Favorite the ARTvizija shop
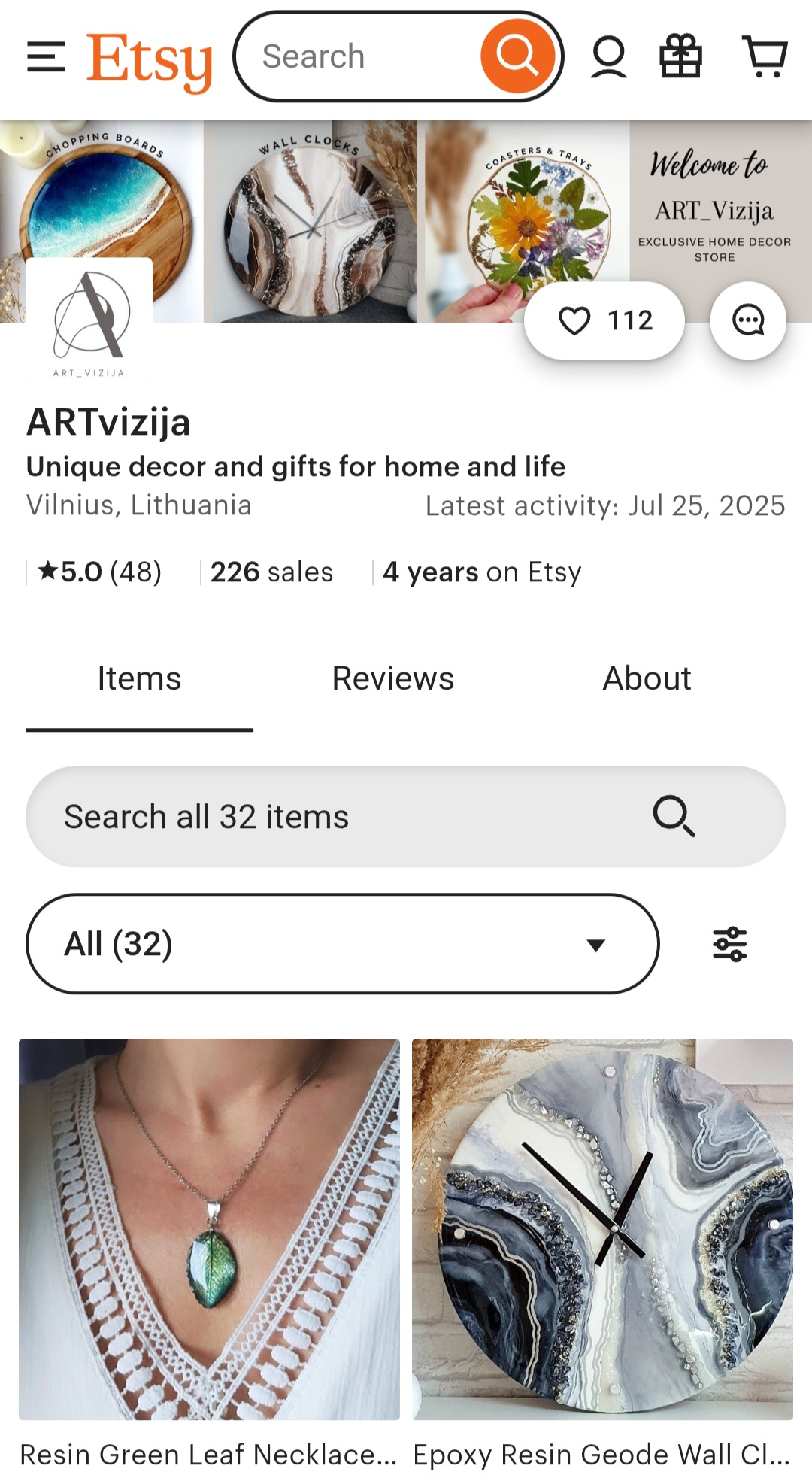 [x=604, y=320]
